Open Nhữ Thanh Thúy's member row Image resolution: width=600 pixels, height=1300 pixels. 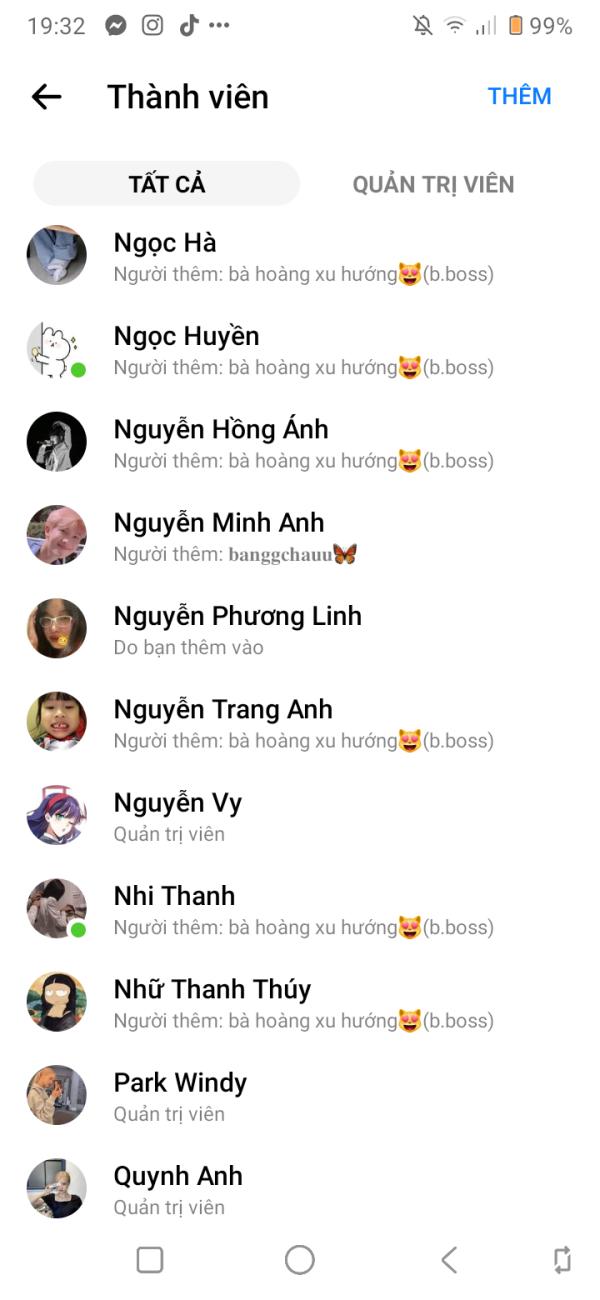point(300,1002)
